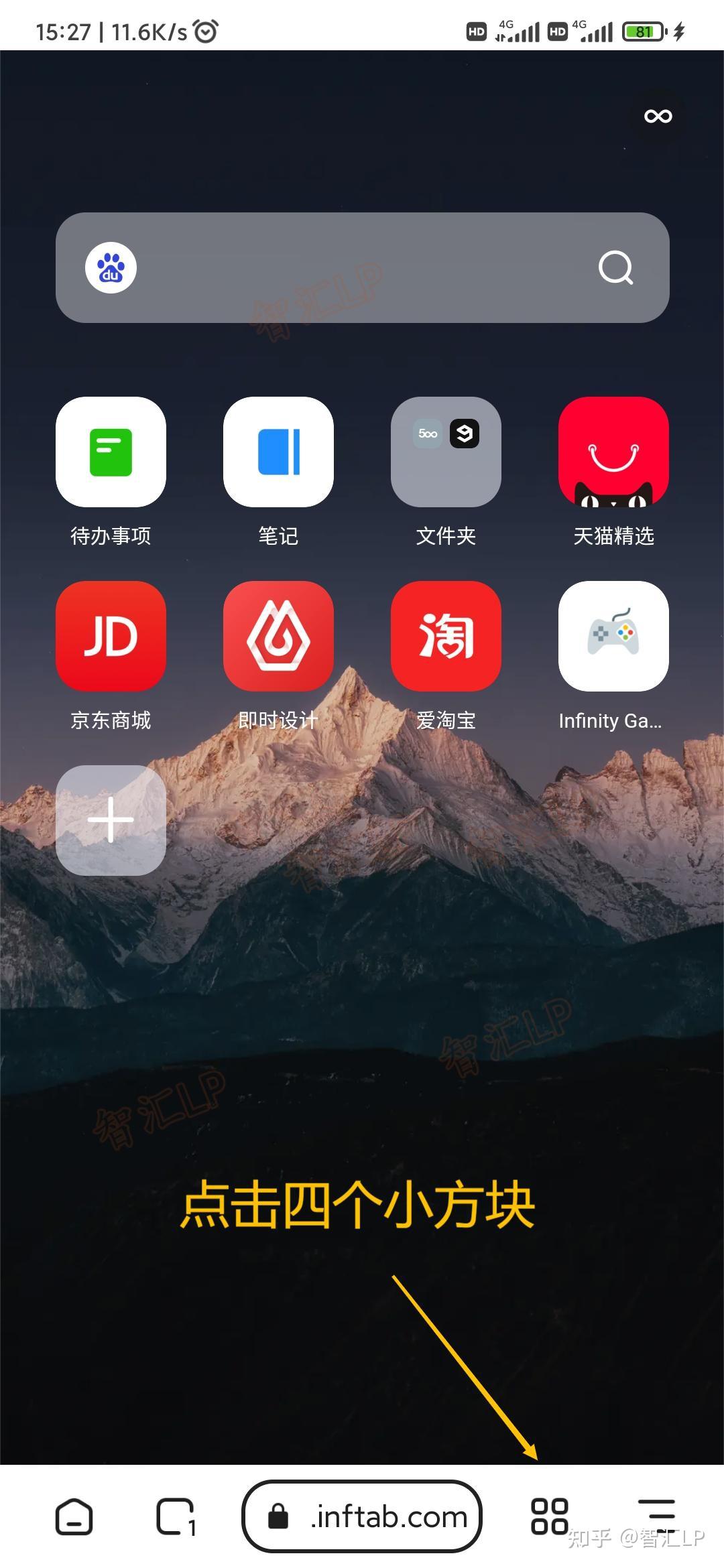This screenshot has width=724, height=1568.
Task: Tap the magnifier search icon
Action: coord(615,268)
